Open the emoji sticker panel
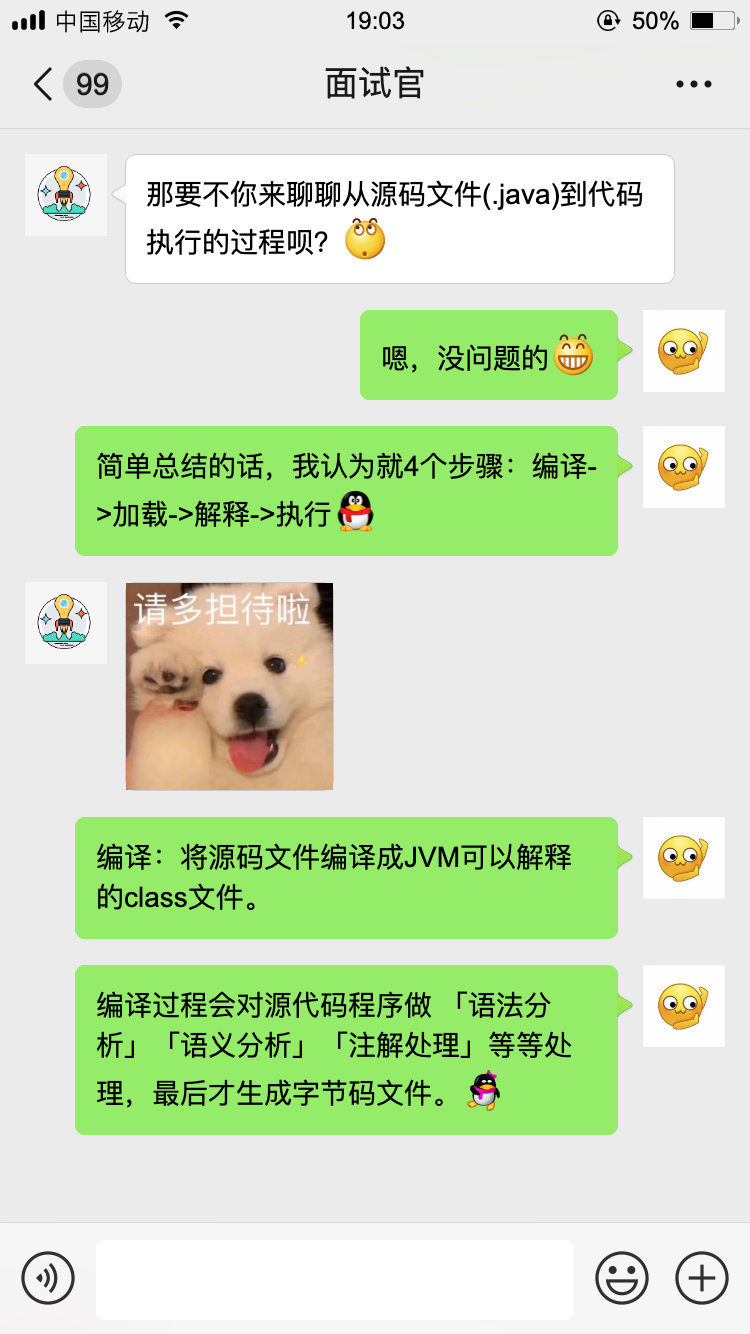The width and height of the screenshot is (750, 1334). [622, 1277]
